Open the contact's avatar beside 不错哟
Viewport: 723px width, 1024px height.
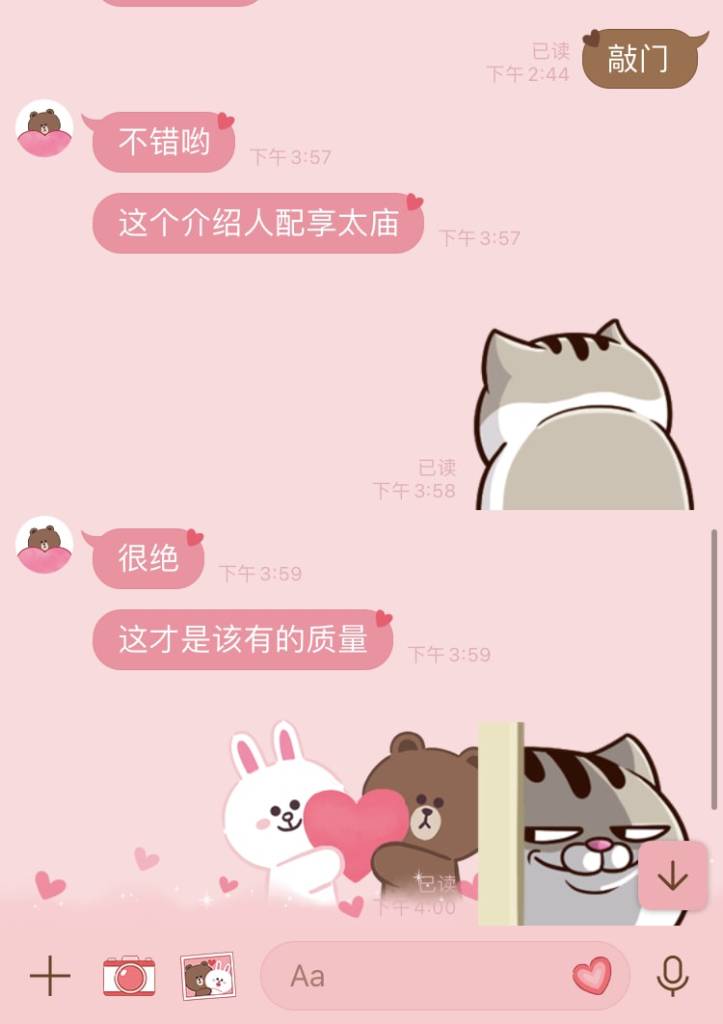(45, 128)
